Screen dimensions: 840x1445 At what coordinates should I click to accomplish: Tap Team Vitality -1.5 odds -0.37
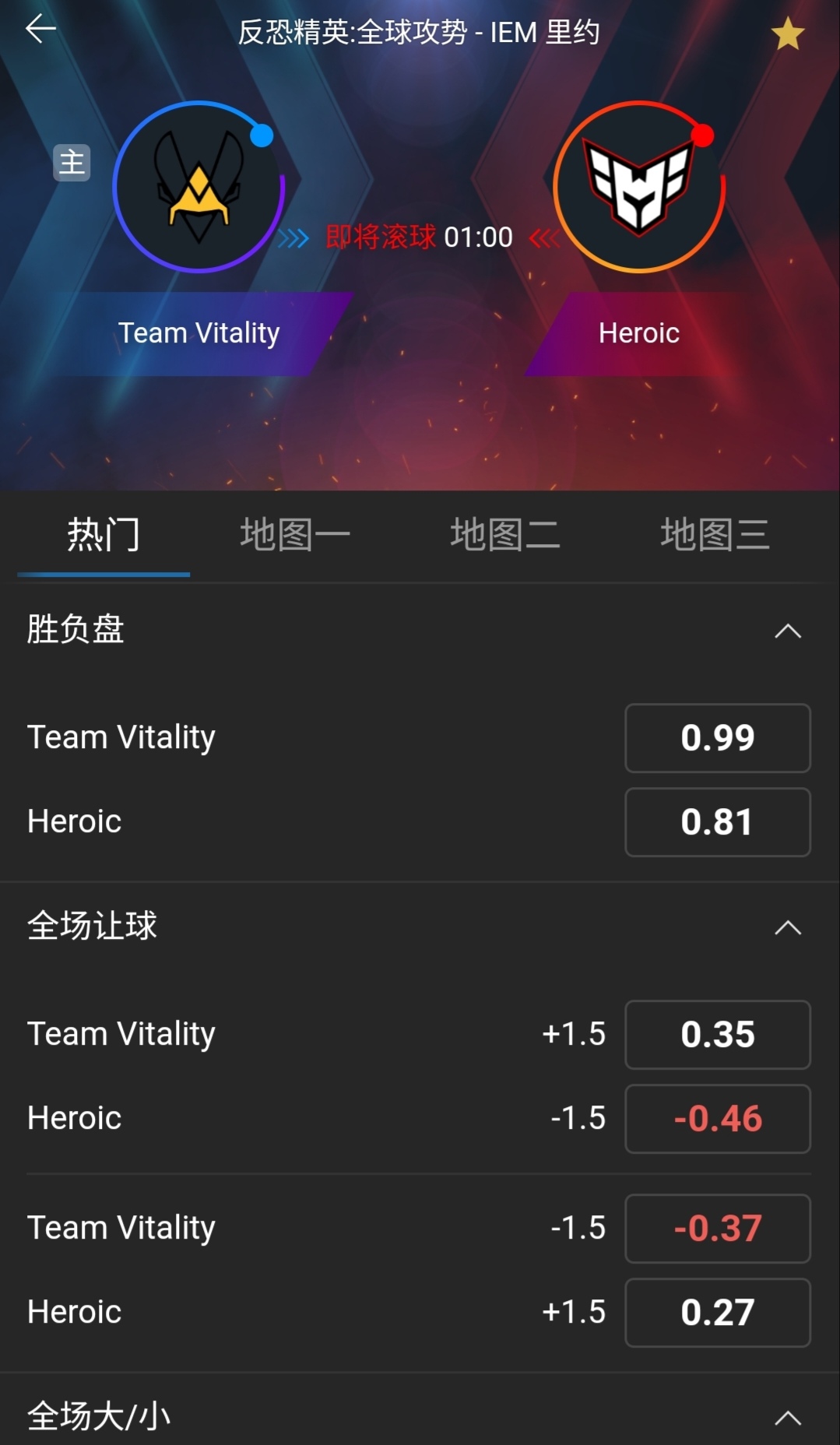[717, 1229]
